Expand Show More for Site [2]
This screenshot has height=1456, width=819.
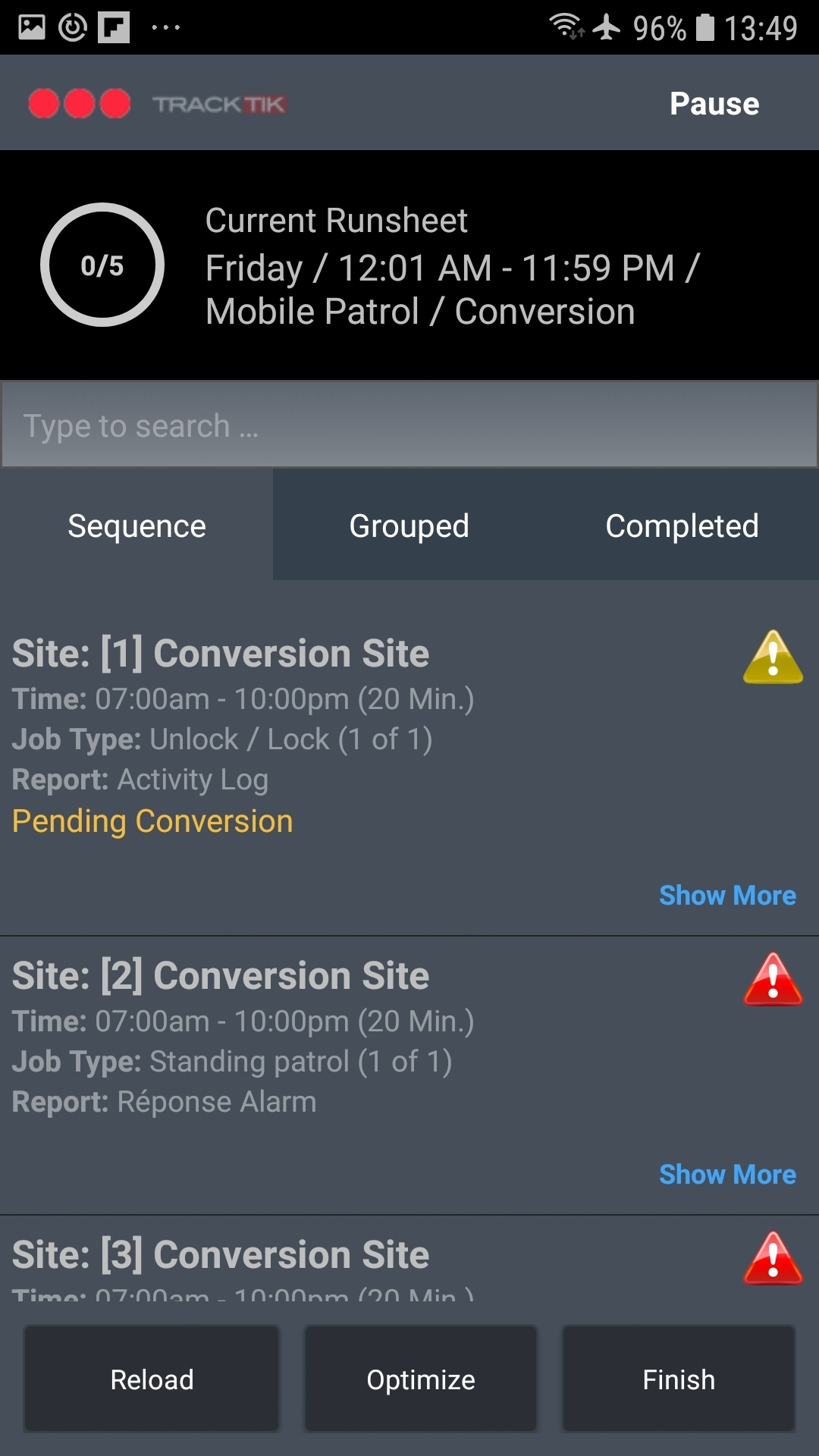click(727, 1175)
